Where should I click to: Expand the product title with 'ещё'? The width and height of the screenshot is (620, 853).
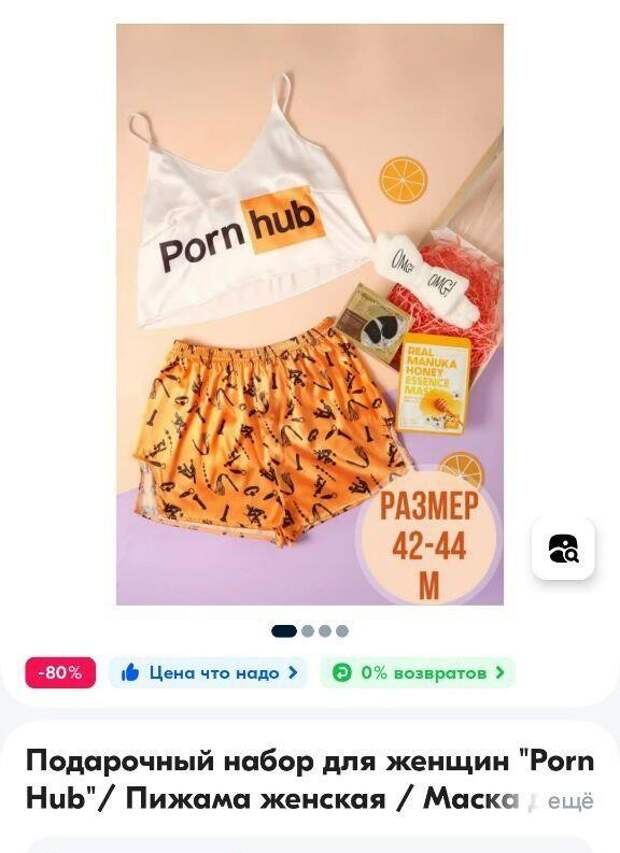click(x=570, y=800)
